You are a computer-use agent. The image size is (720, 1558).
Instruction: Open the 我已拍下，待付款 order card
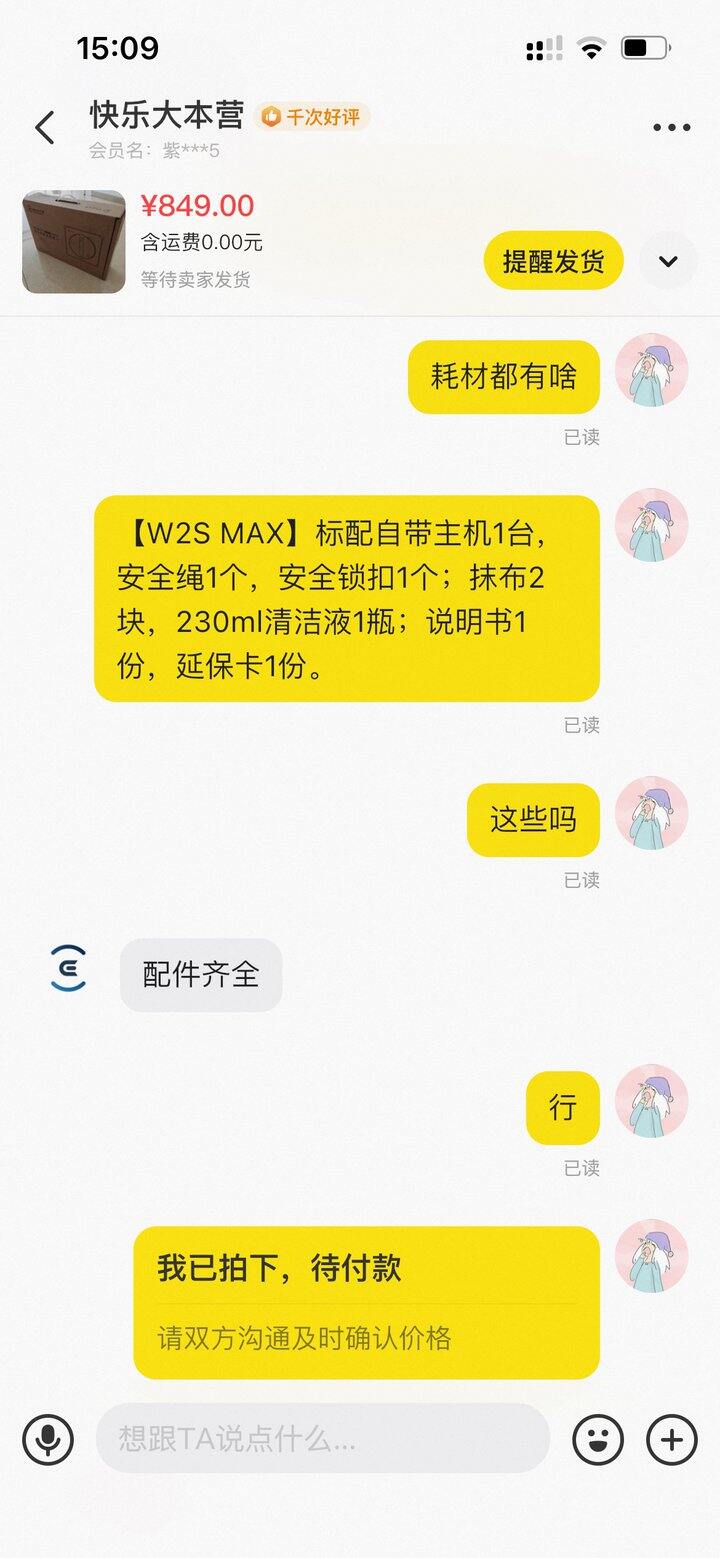pyautogui.click(x=366, y=1302)
